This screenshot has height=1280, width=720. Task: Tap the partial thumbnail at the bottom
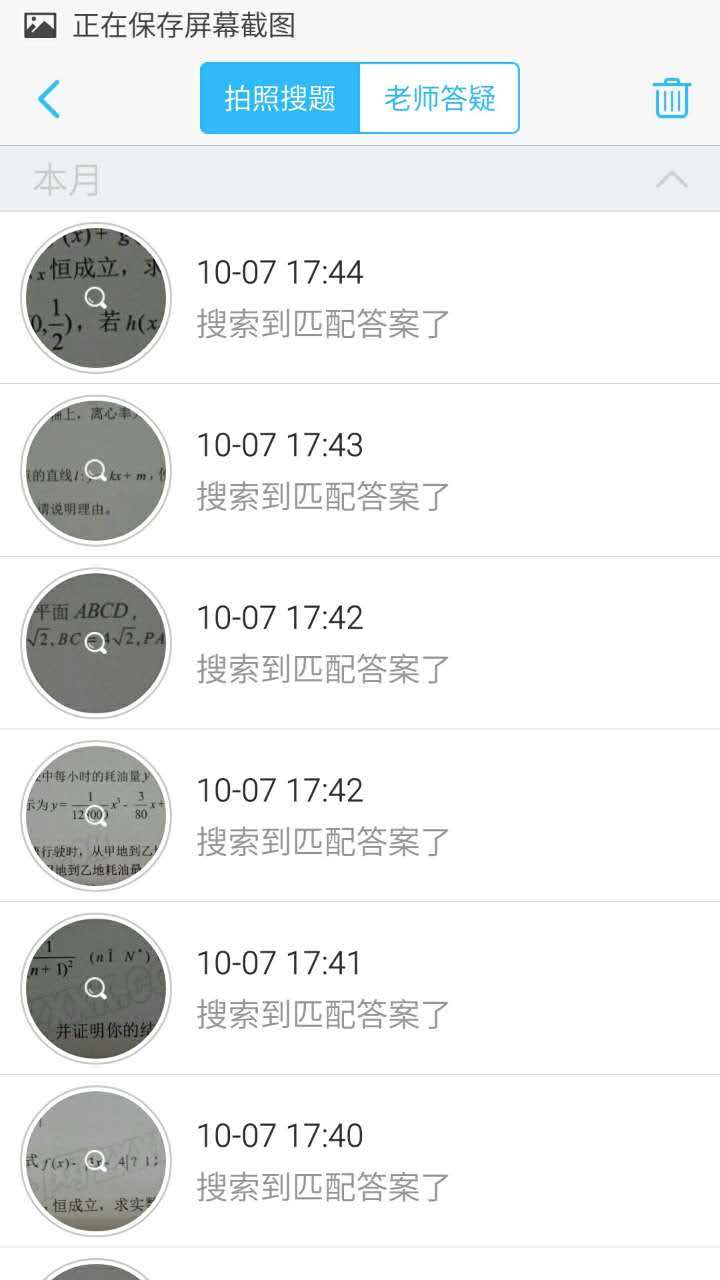[x=96, y=1268]
